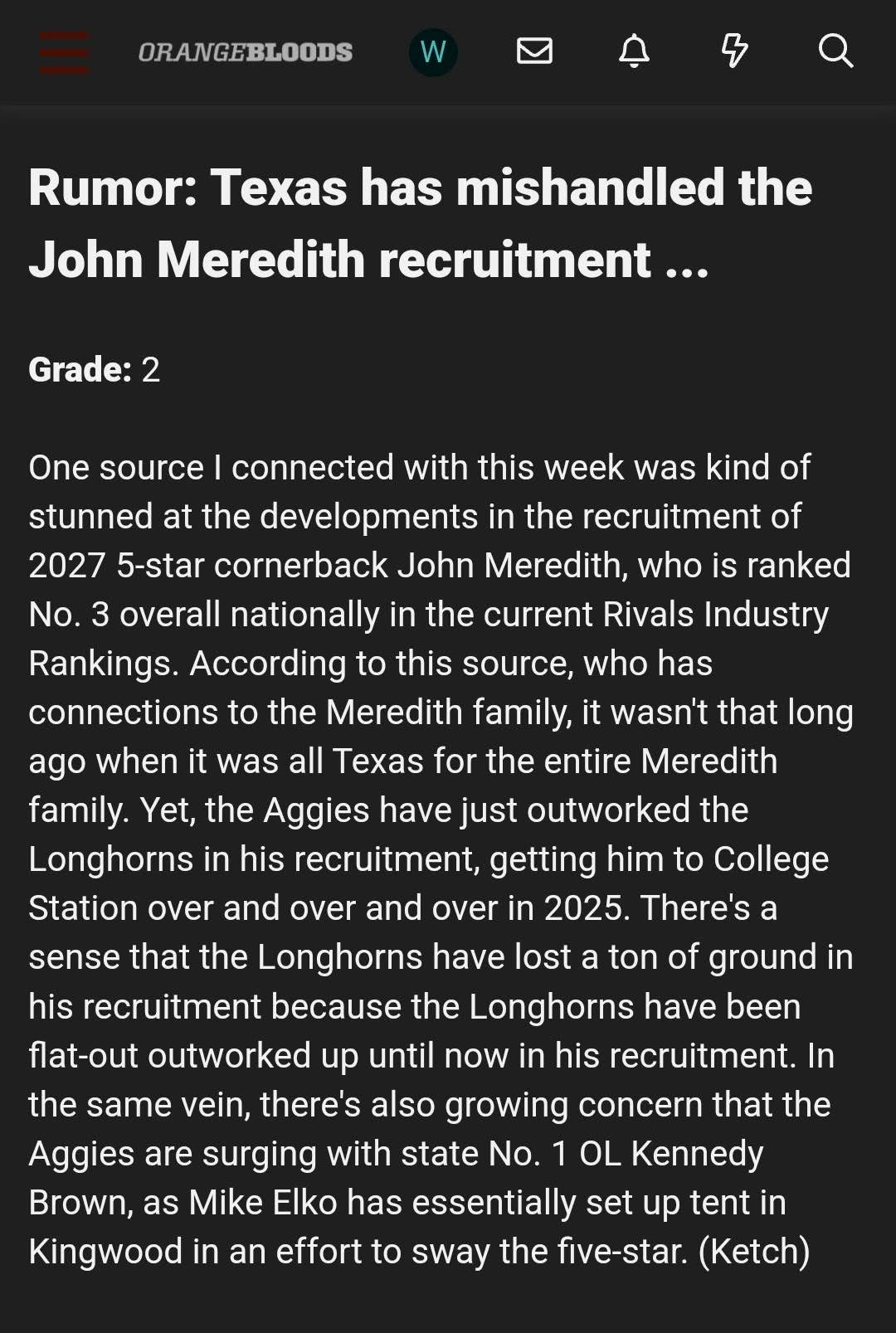896x1333 pixels.
Task: Open the notifications bell
Action: pyautogui.click(x=634, y=51)
